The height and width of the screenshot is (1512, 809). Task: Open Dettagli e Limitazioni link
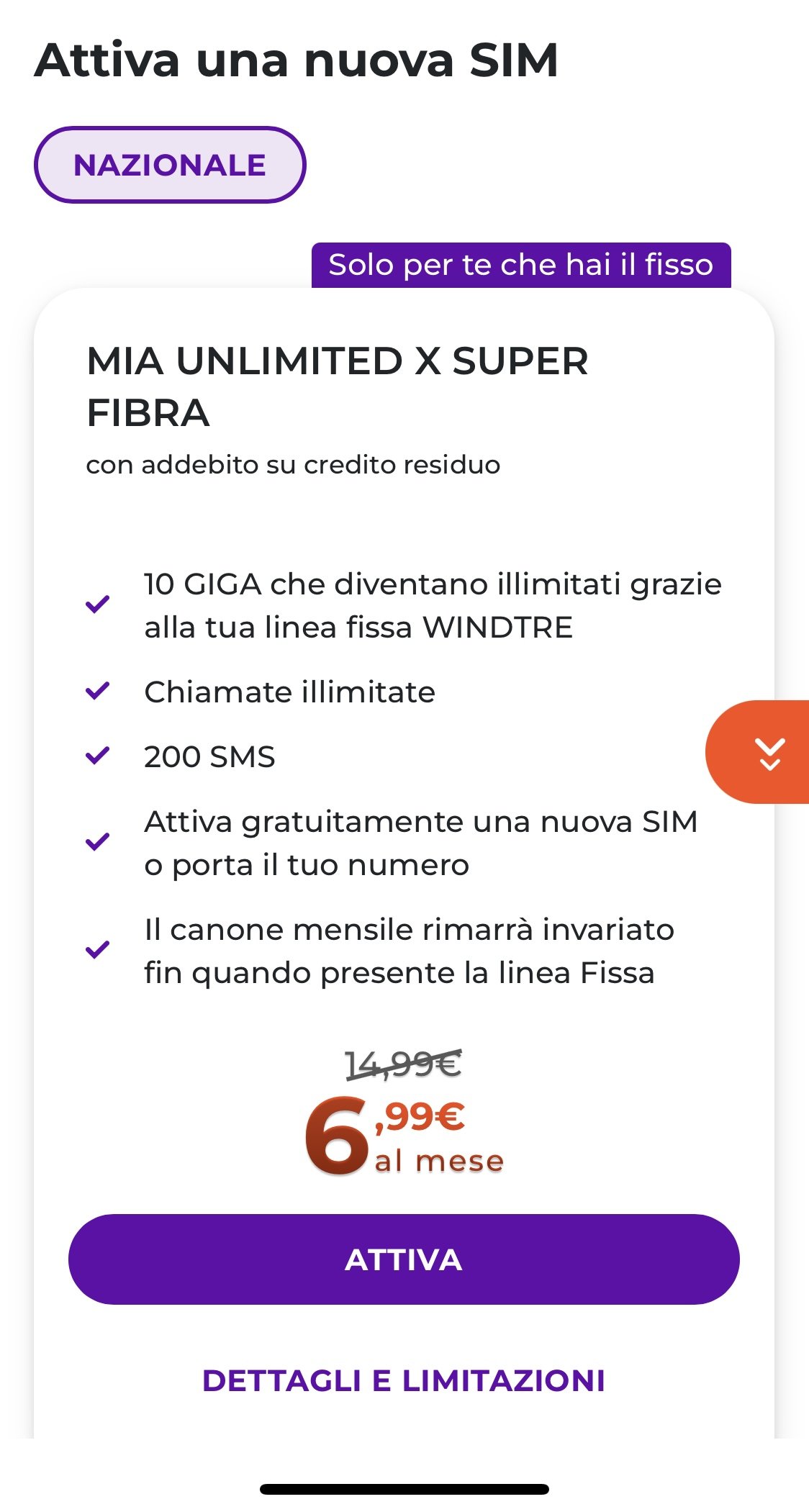(404, 1380)
